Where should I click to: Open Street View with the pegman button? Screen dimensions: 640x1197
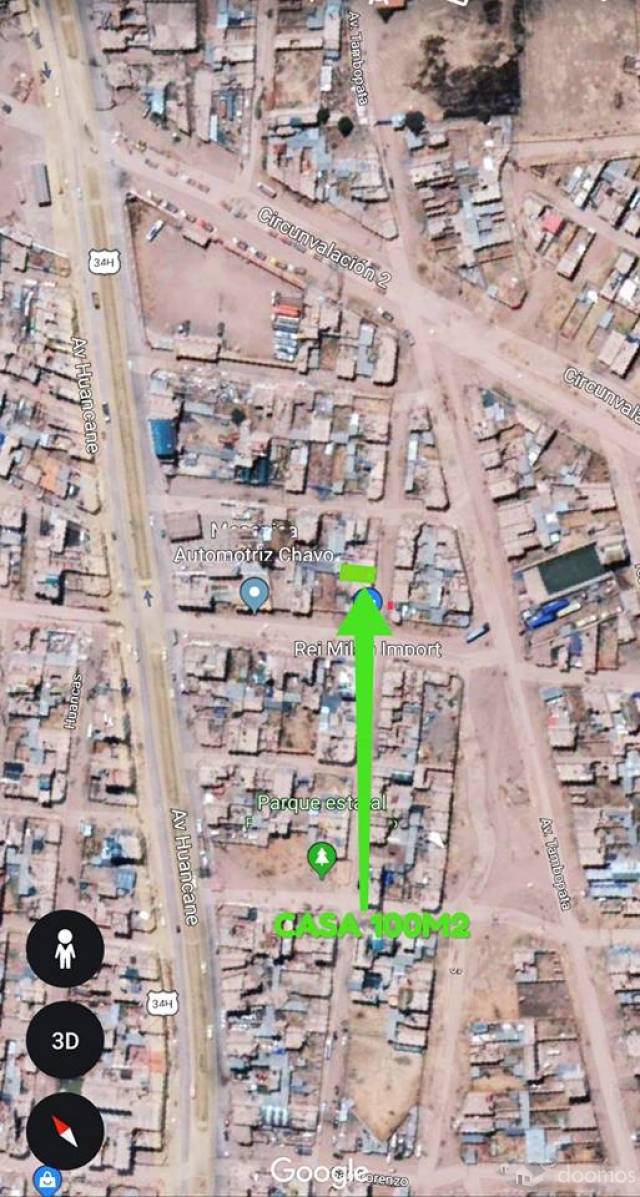(65, 948)
